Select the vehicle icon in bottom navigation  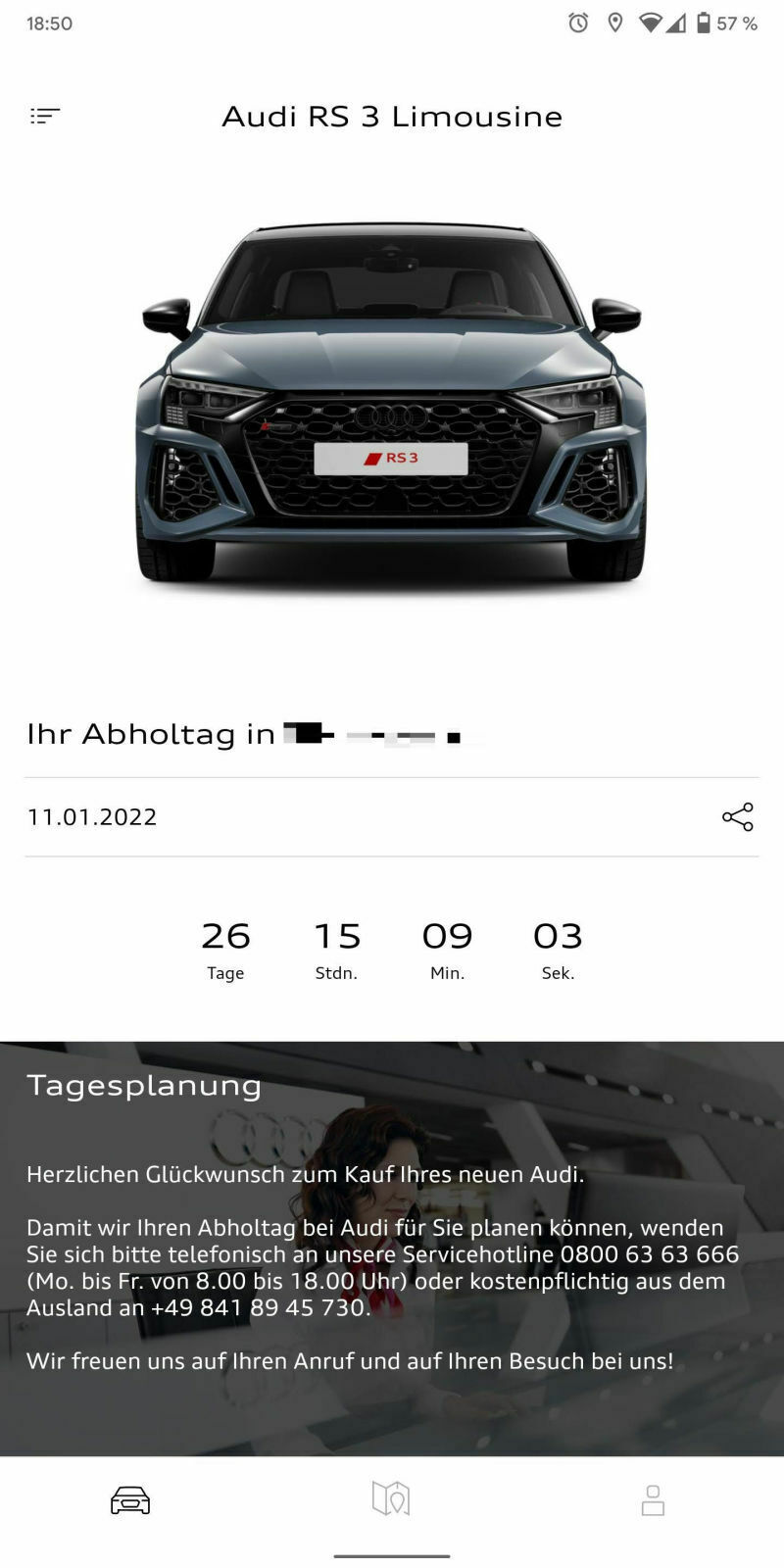click(129, 1498)
